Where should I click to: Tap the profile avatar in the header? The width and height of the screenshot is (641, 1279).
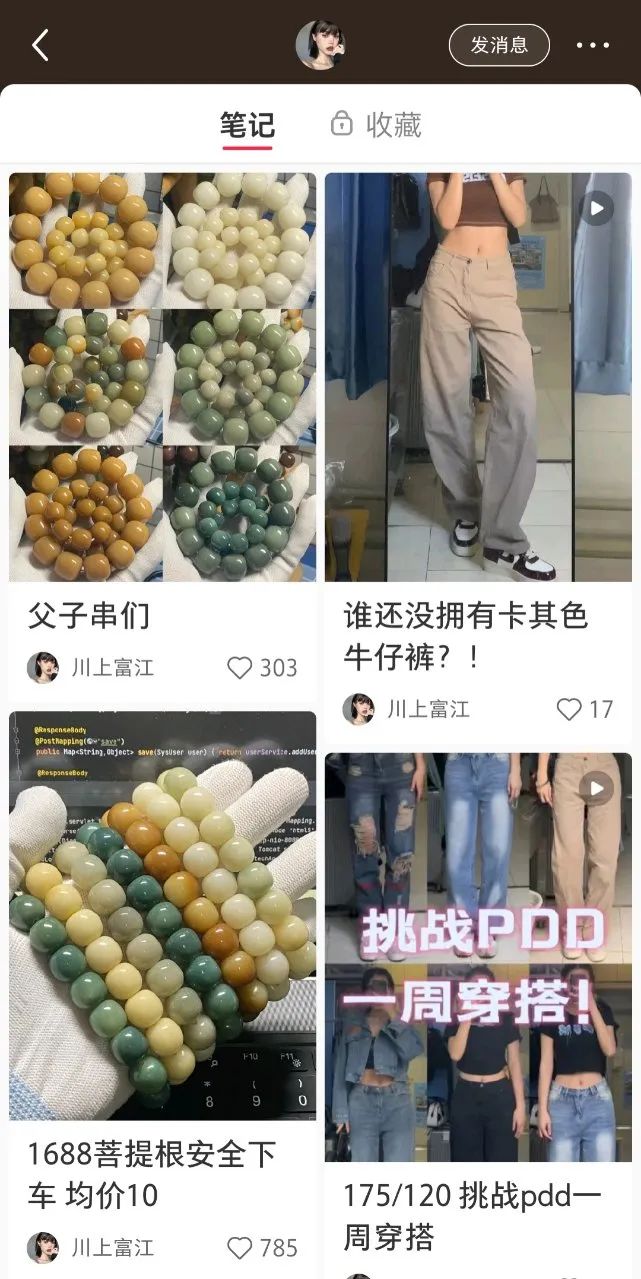point(320,45)
